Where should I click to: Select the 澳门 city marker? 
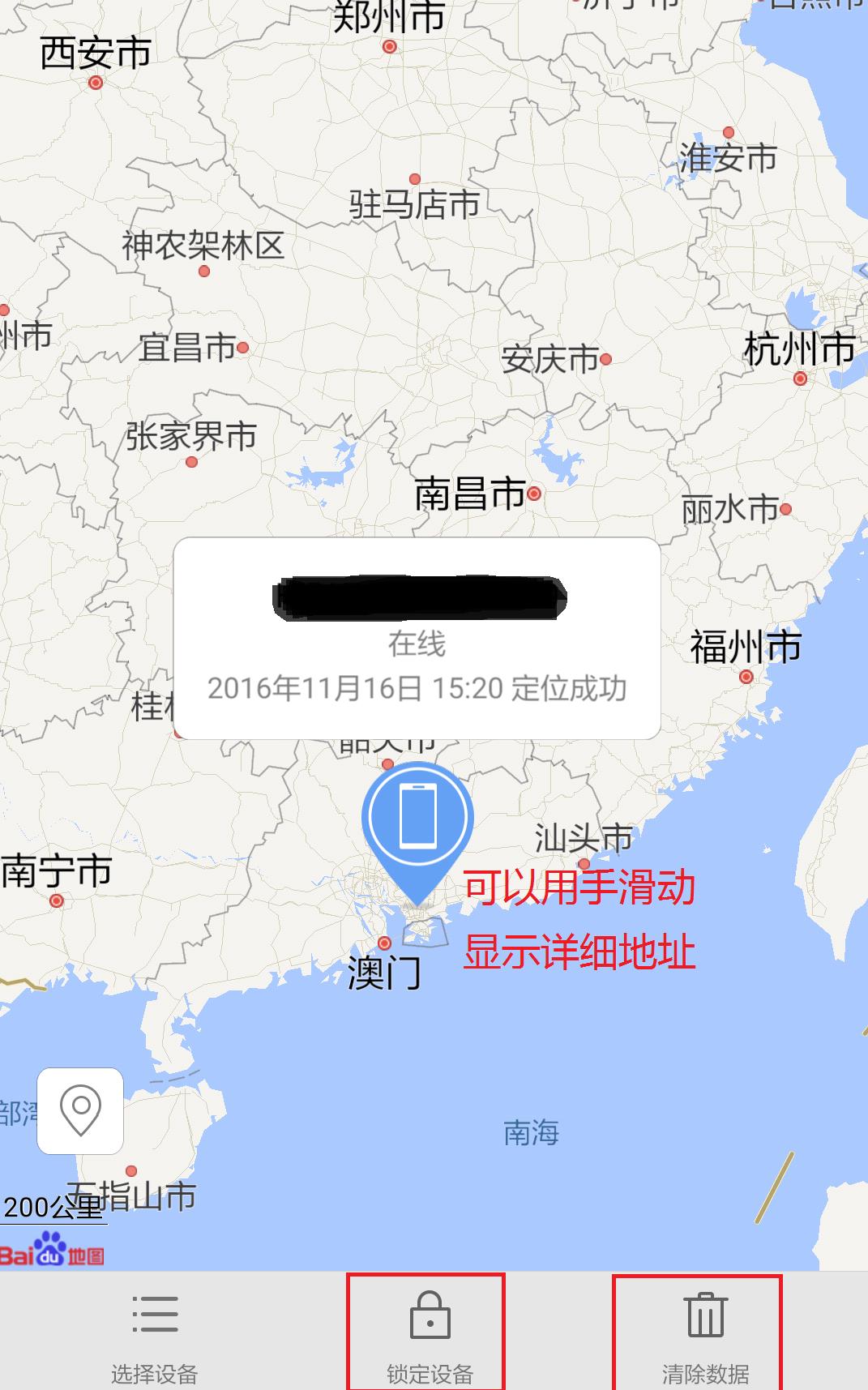(x=385, y=943)
